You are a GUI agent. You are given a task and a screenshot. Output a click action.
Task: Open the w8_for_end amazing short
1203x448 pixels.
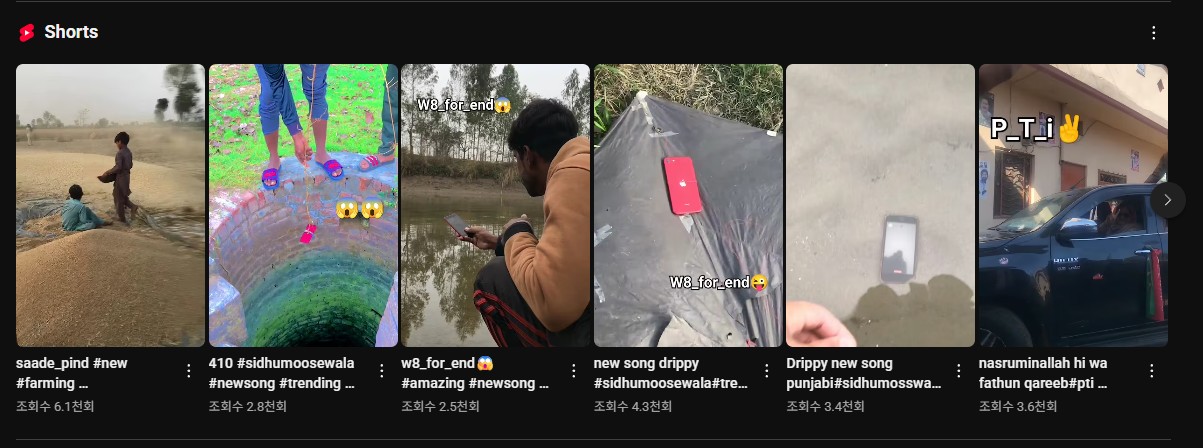click(x=495, y=205)
